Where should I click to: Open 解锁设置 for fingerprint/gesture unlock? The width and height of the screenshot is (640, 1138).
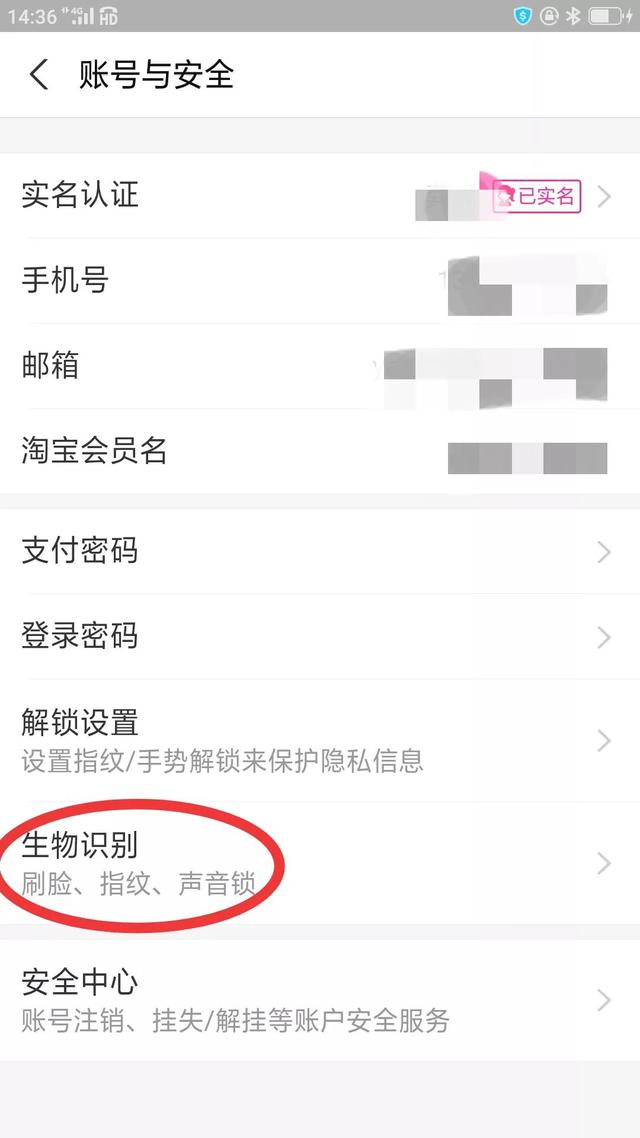[320, 740]
